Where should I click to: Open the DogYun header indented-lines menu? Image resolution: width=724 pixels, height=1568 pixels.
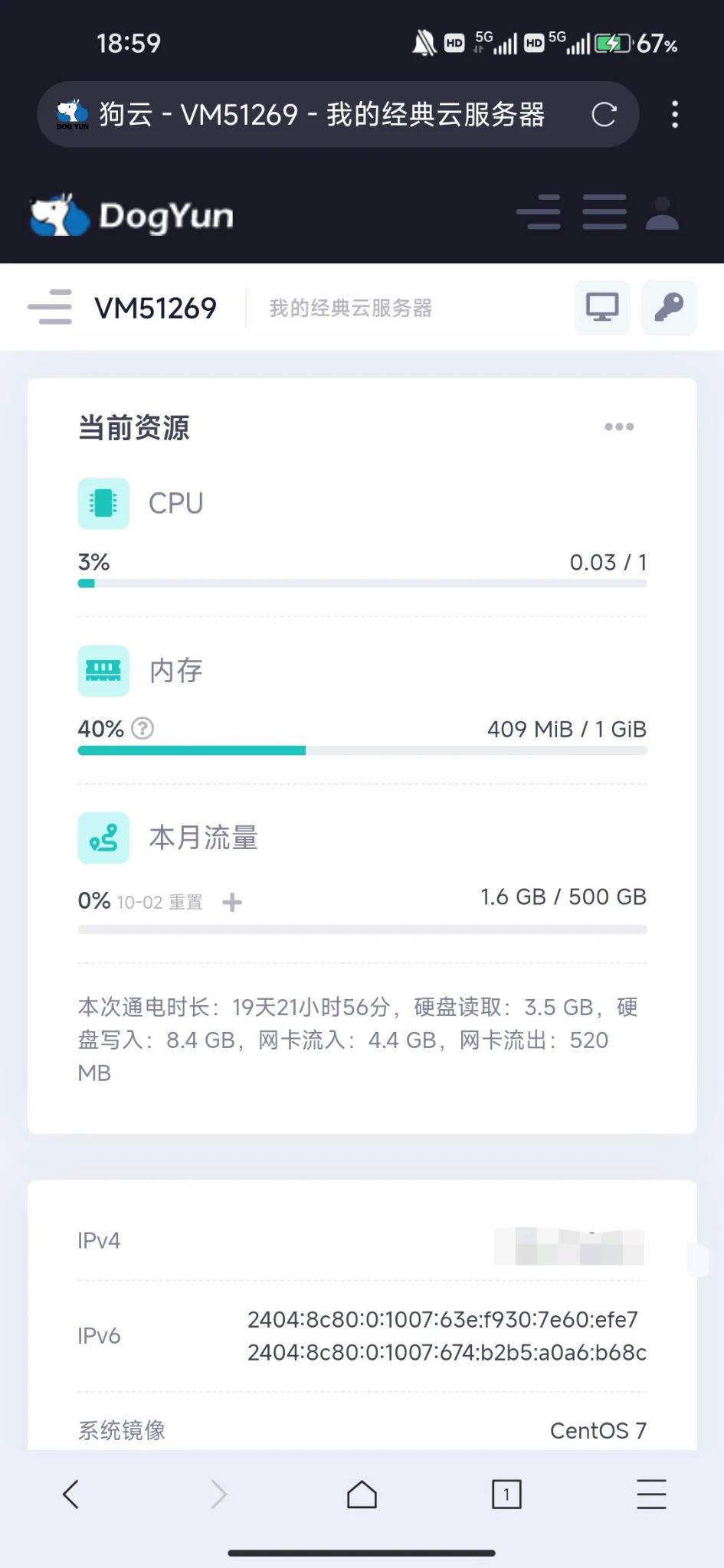[x=539, y=212]
